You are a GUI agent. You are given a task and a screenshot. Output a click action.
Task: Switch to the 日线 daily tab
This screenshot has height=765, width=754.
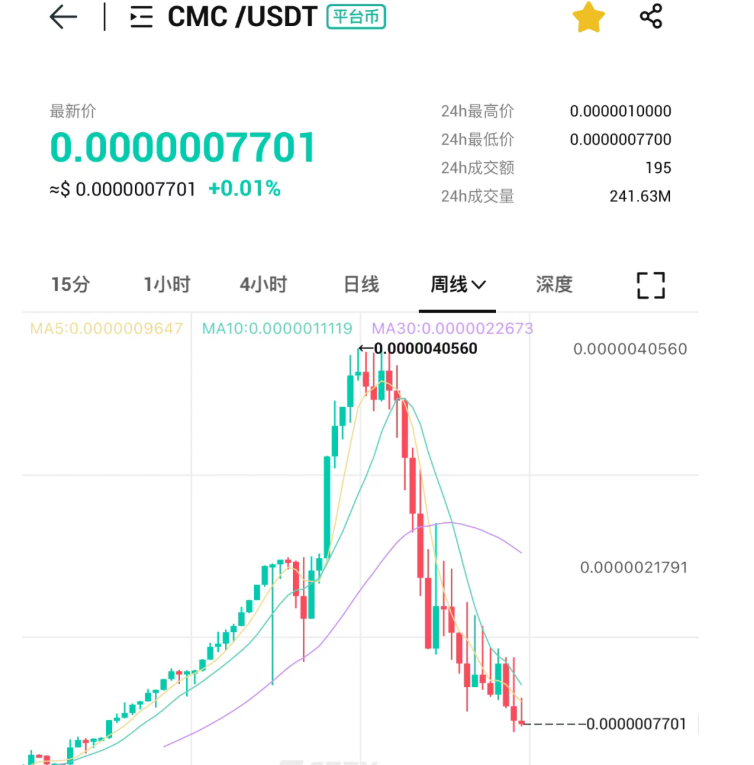click(x=360, y=284)
